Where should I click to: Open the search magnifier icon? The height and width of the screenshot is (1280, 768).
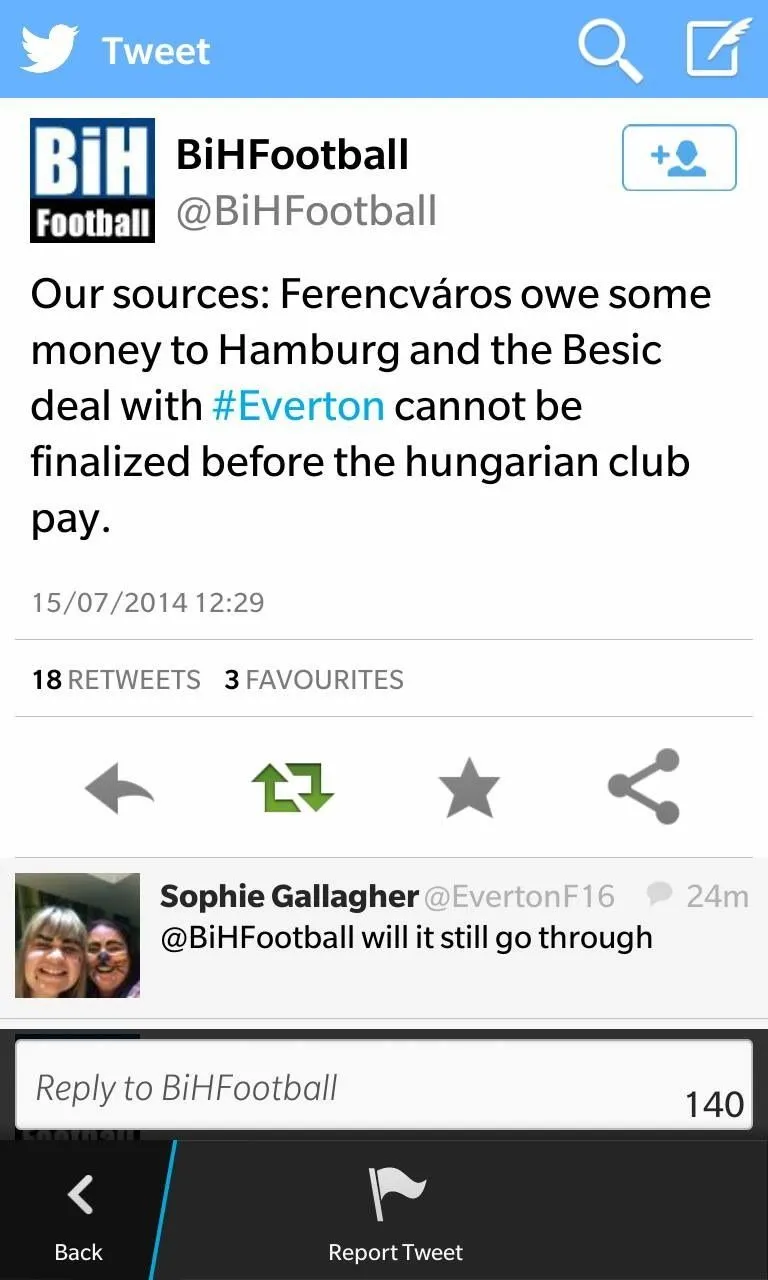609,49
